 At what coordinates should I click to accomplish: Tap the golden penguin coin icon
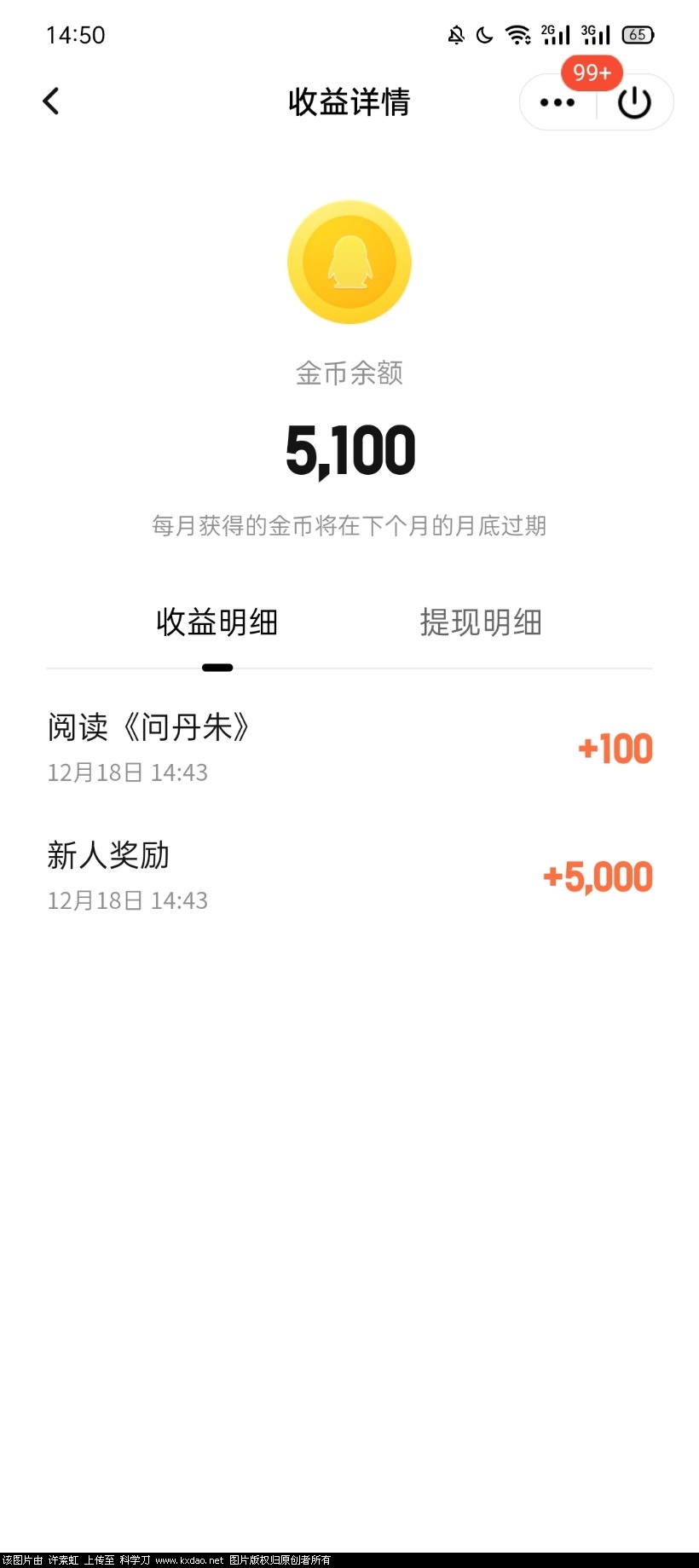tap(349, 262)
